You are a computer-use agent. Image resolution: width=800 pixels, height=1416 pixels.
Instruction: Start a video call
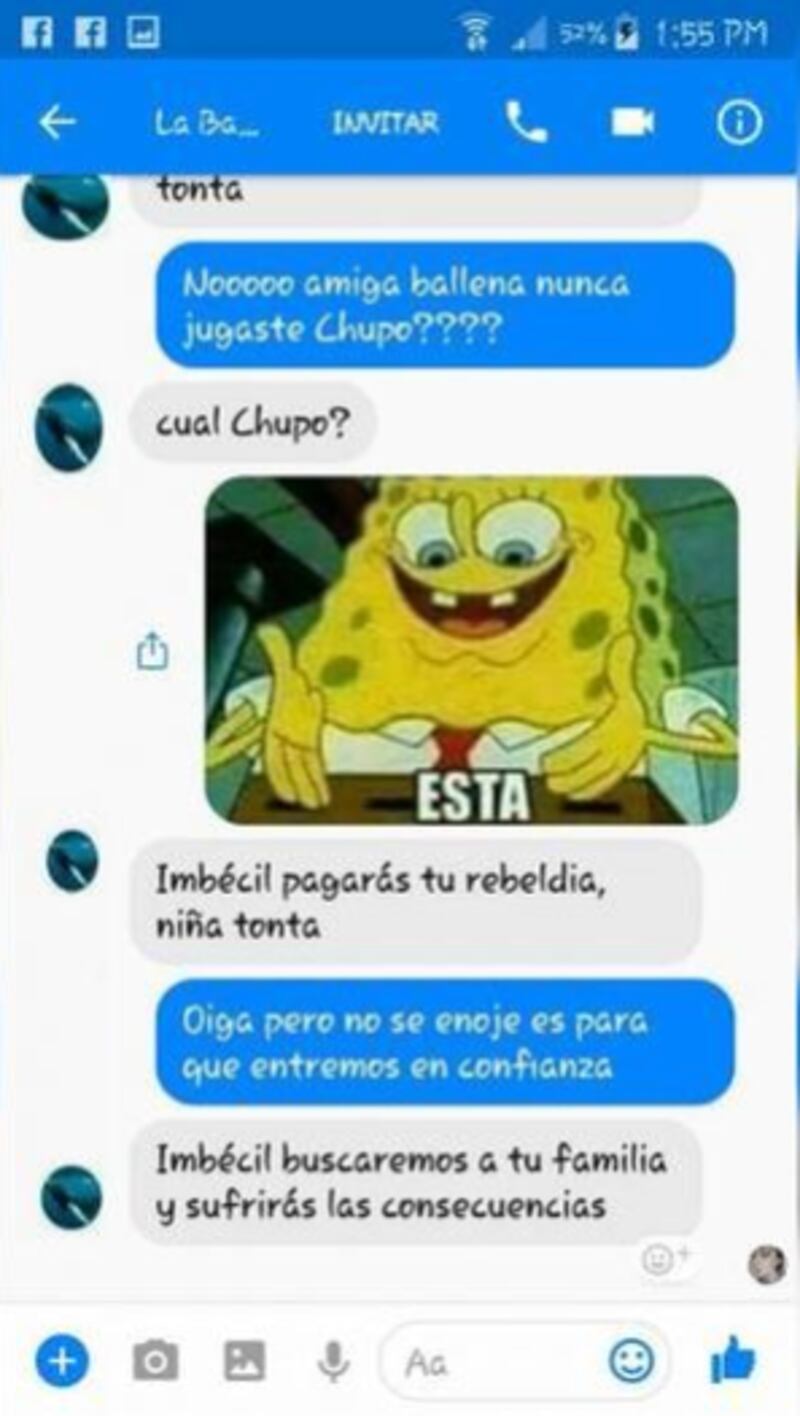click(633, 123)
